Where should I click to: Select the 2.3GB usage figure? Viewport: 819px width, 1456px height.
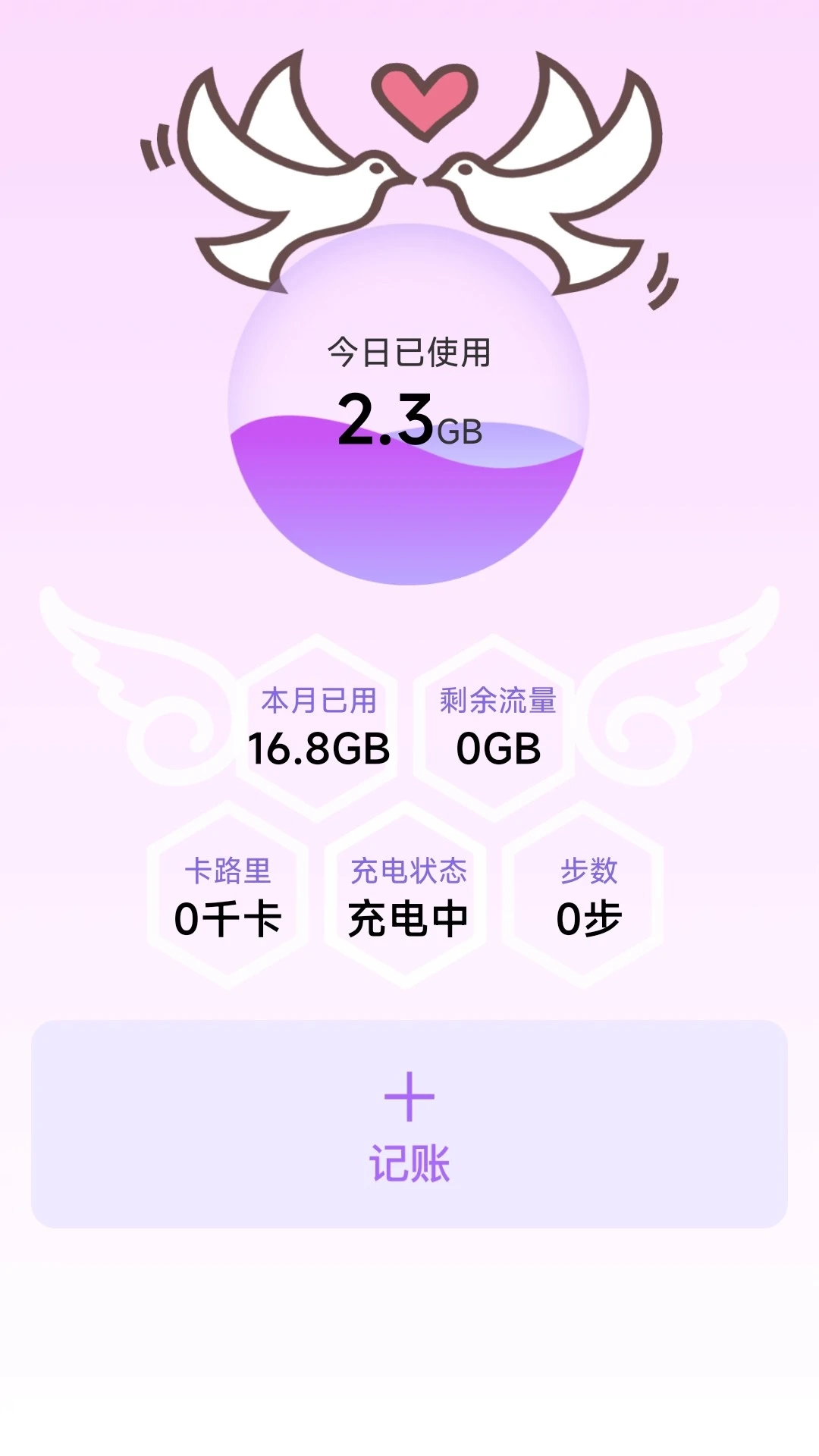[x=409, y=421]
